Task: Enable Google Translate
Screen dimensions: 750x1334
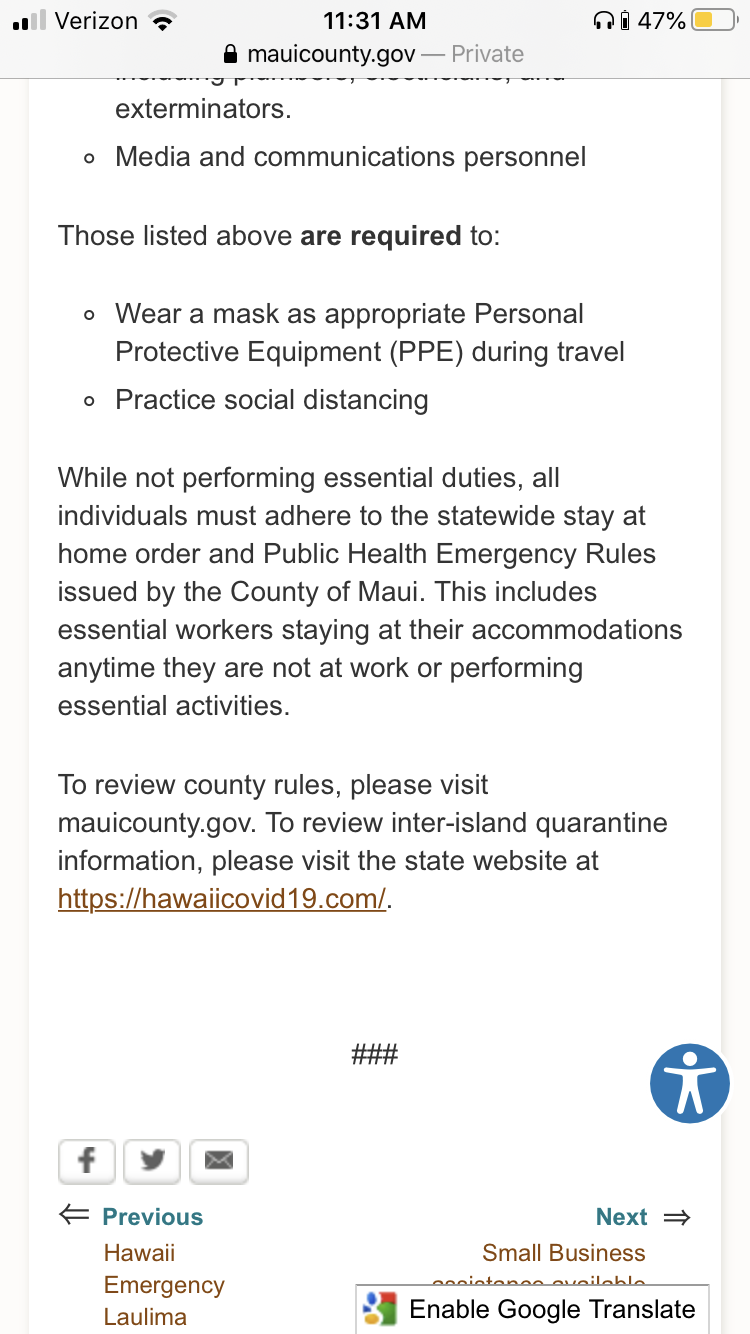Action: [532, 1309]
